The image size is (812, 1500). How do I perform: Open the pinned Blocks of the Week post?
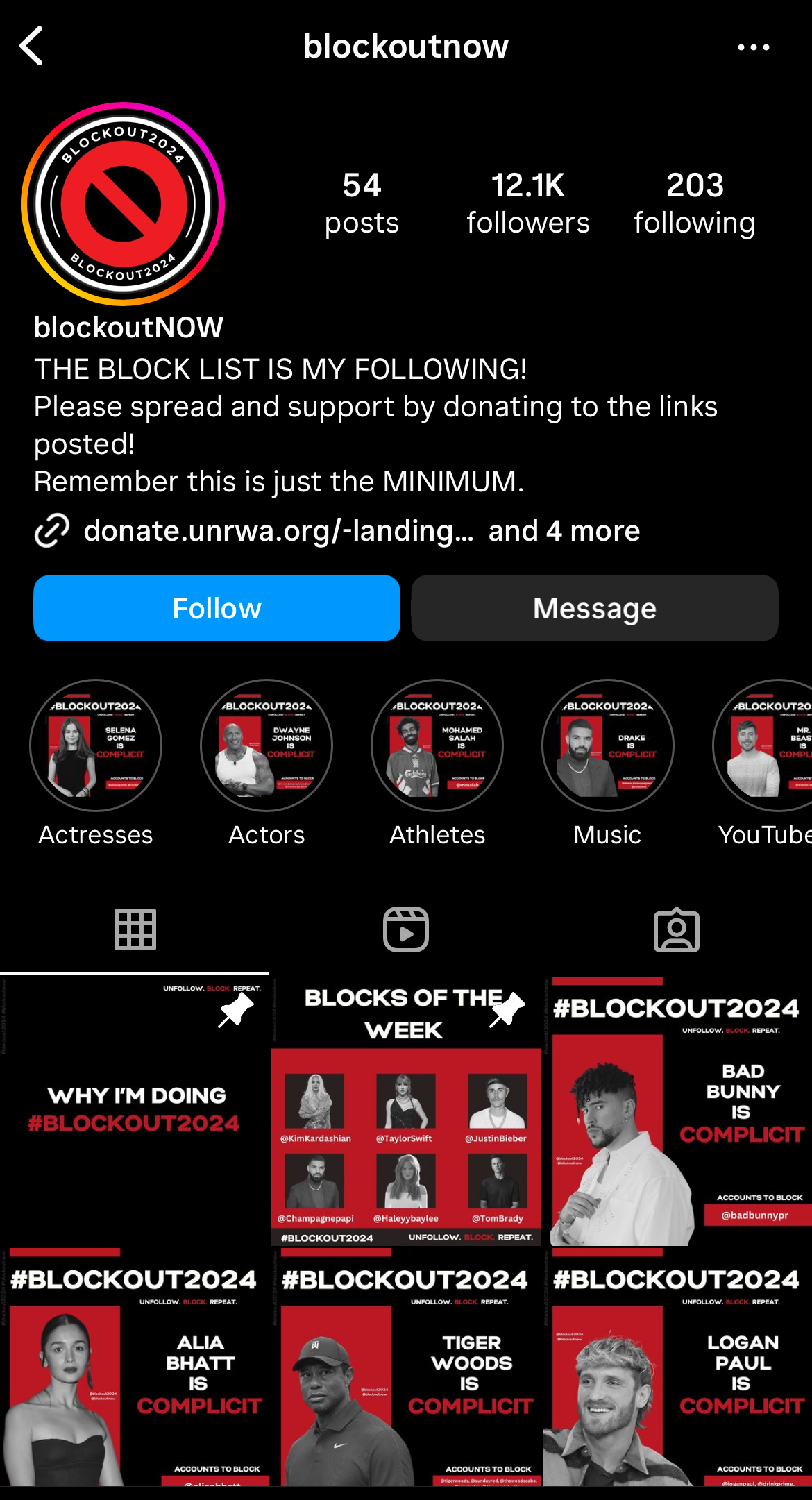pyautogui.click(x=406, y=1111)
